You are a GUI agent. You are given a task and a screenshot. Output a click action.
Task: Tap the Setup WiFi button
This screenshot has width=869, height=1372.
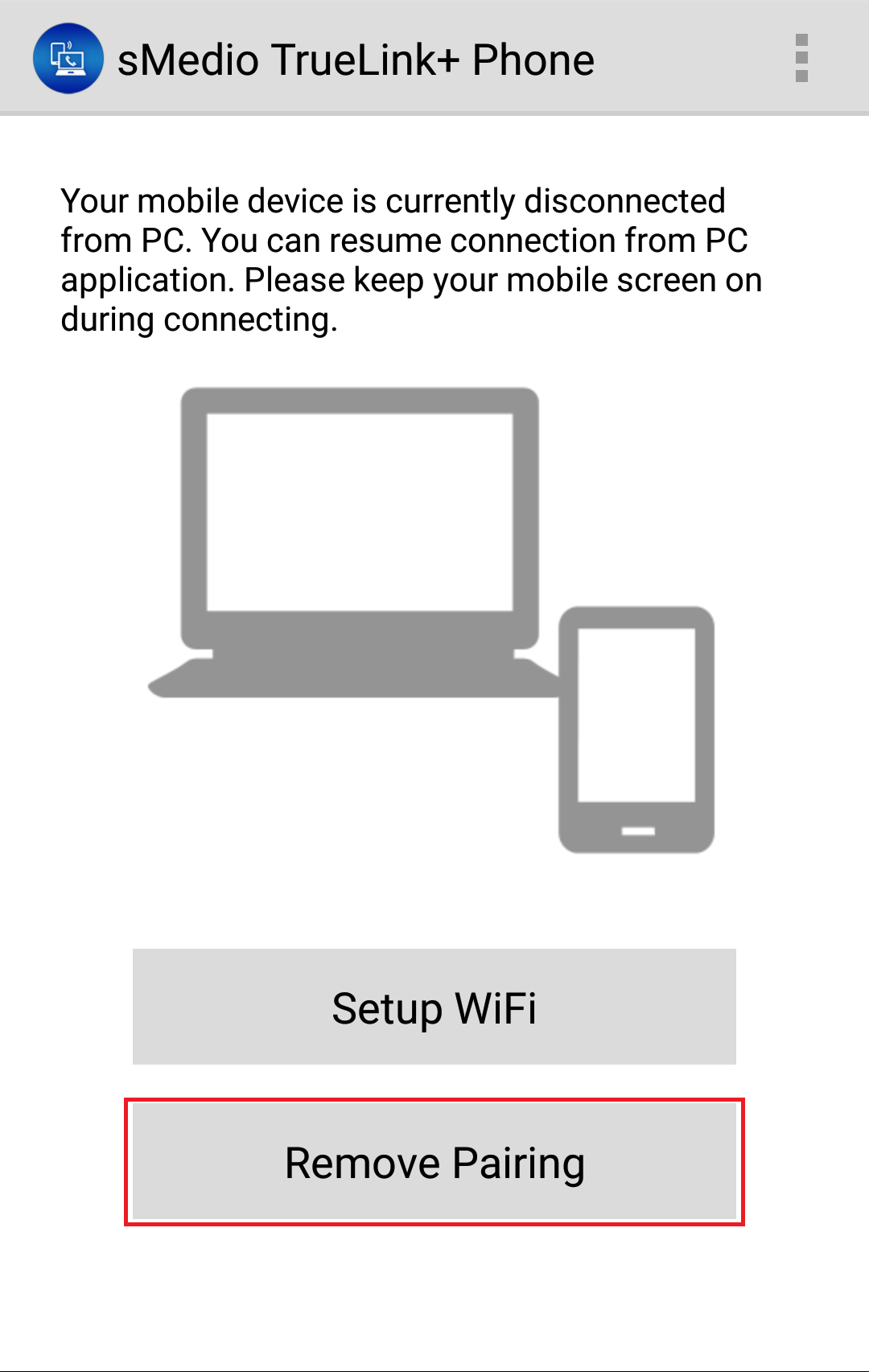tap(434, 1007)
